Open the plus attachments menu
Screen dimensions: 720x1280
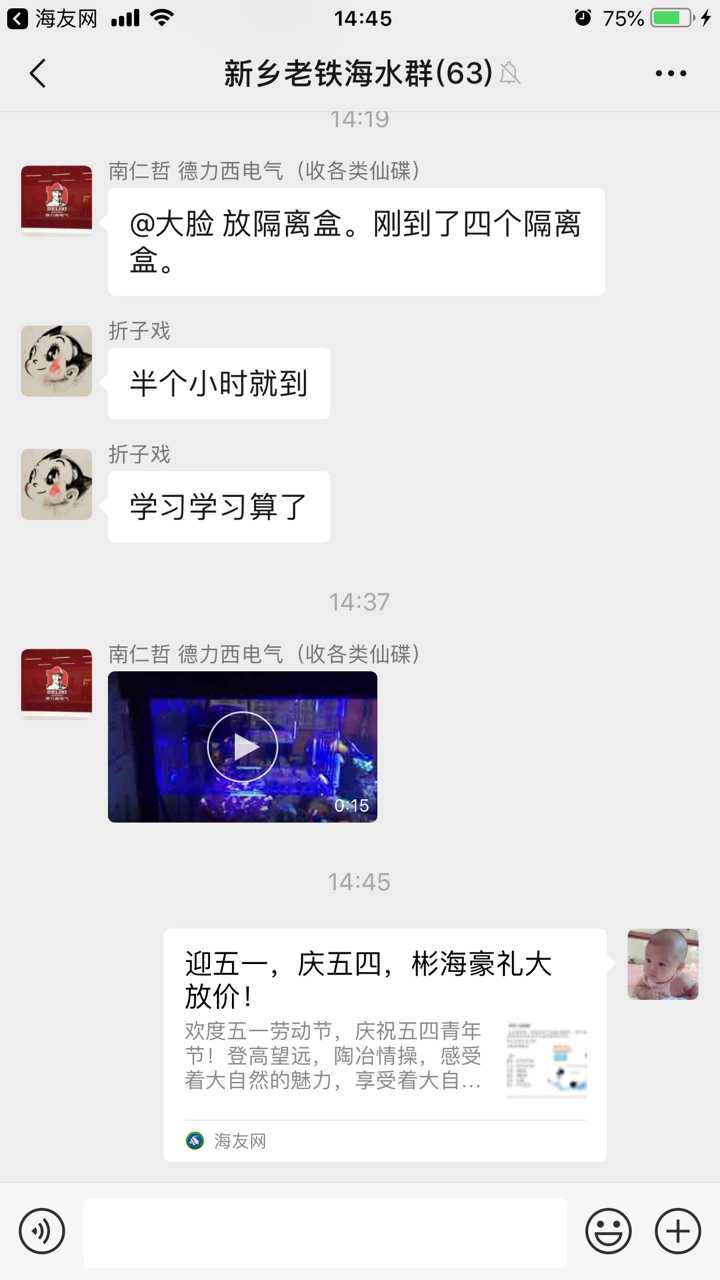pyautogui.click(x=677, y=1231)
